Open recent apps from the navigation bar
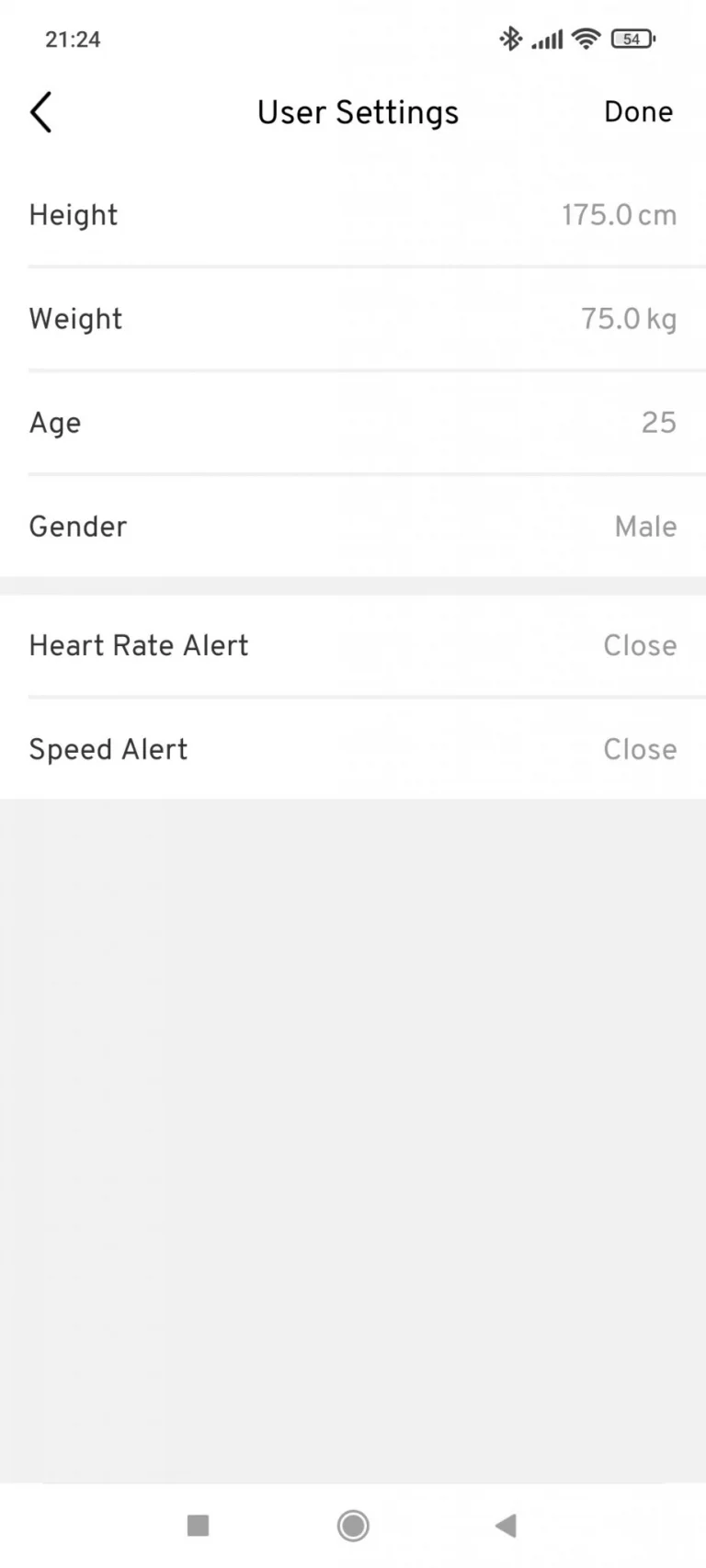Image resolution: width=706 pixels, height=1568 pixels. [198, 1526]
